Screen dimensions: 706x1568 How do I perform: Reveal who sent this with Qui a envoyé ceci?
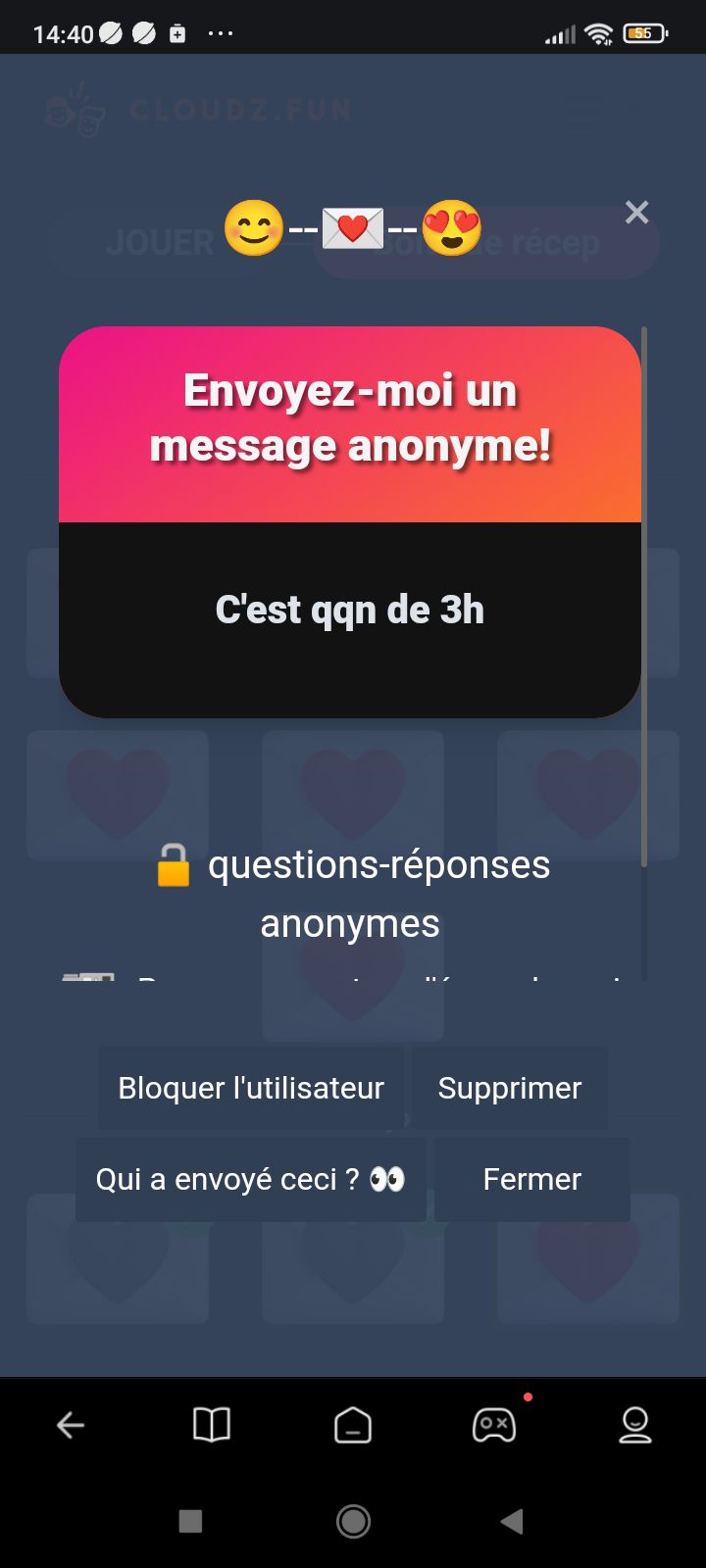(x=251, y=1179)
